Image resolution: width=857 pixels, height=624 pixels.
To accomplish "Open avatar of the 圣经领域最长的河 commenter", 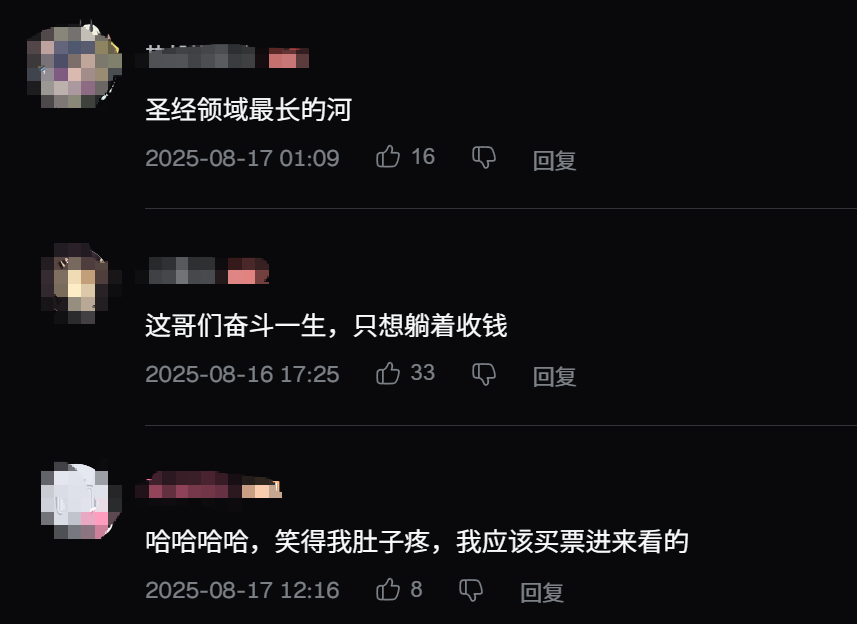I will coord(74,68).
